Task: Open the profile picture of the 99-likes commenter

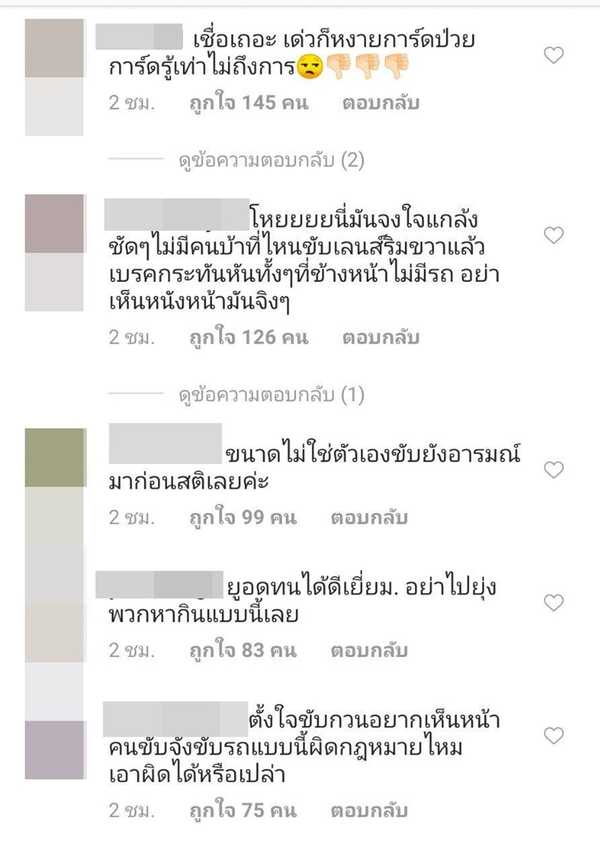Action: tap(55, 457)
